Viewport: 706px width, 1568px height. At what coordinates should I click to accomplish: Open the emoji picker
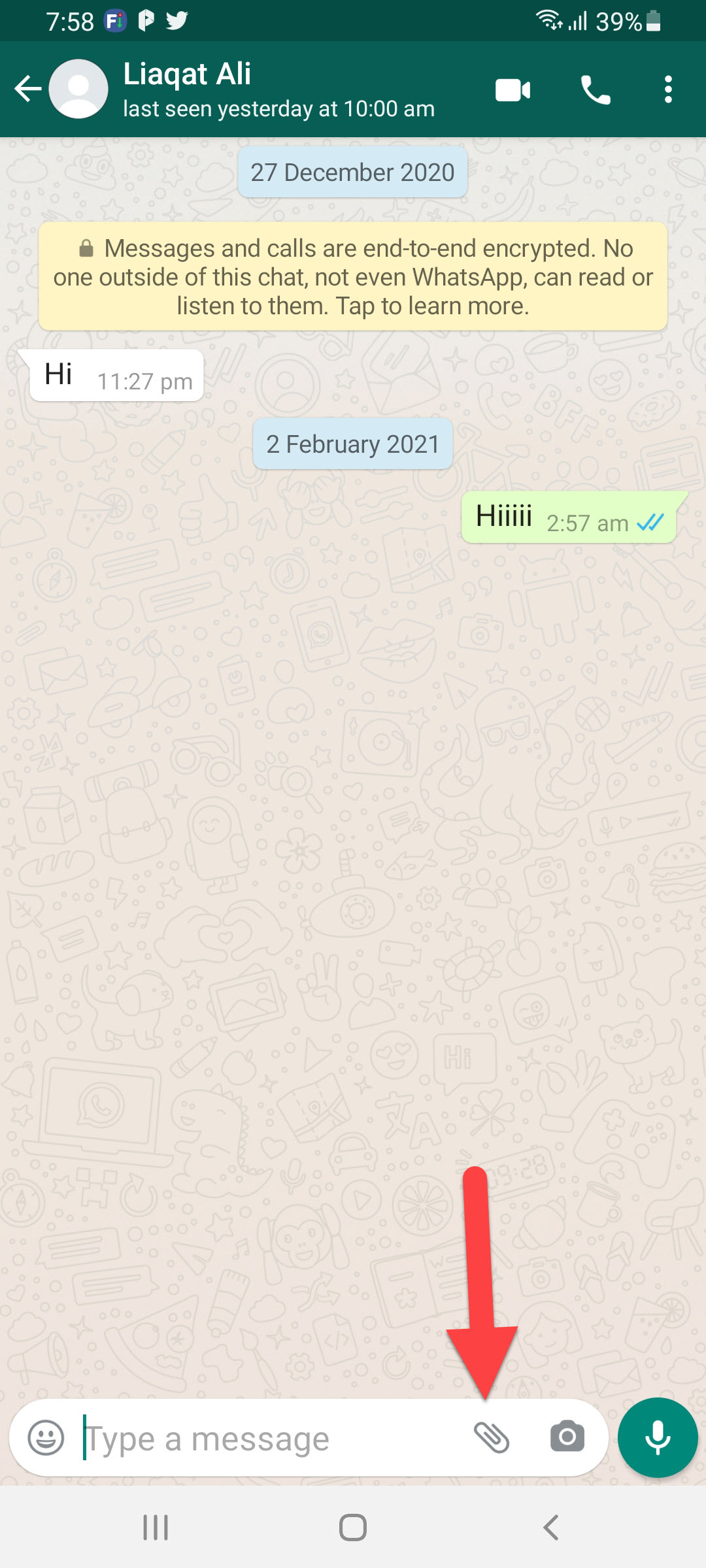46,1438
